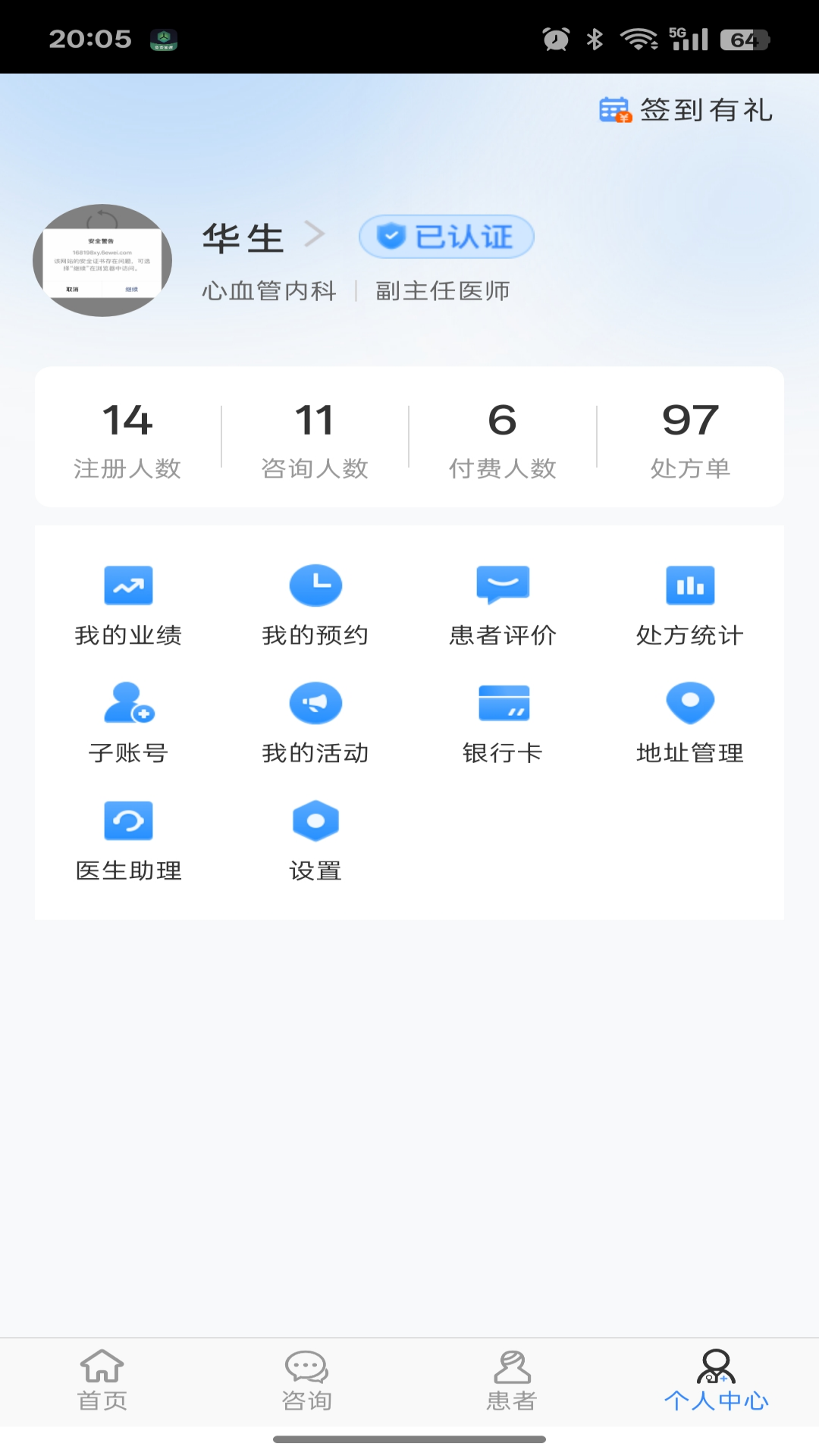Select the 我的预约 appointments icon
The width and height of the screenshot is (819, 1456).
pyautogui.click(x=315, y=603)
